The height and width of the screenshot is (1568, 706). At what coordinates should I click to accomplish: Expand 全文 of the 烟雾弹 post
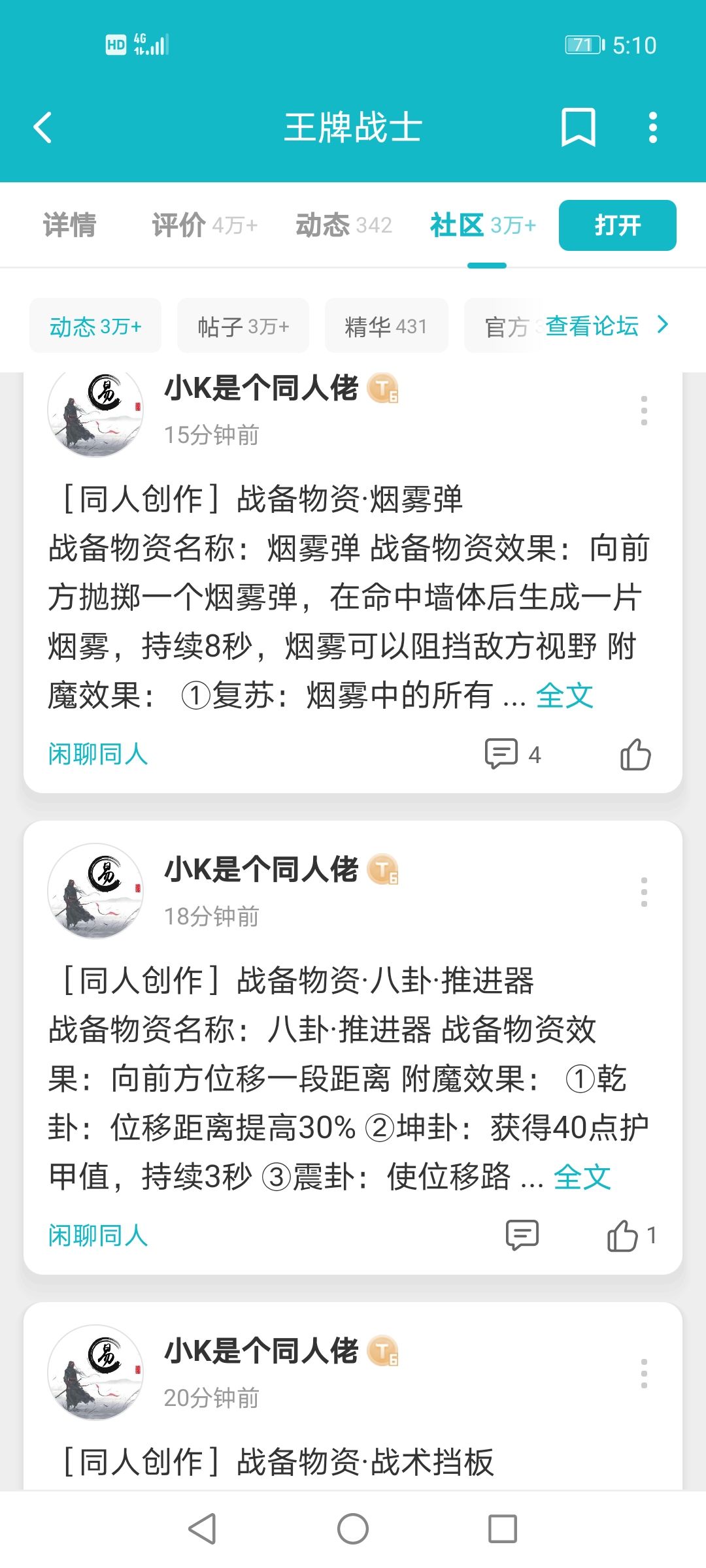(565, 695)
